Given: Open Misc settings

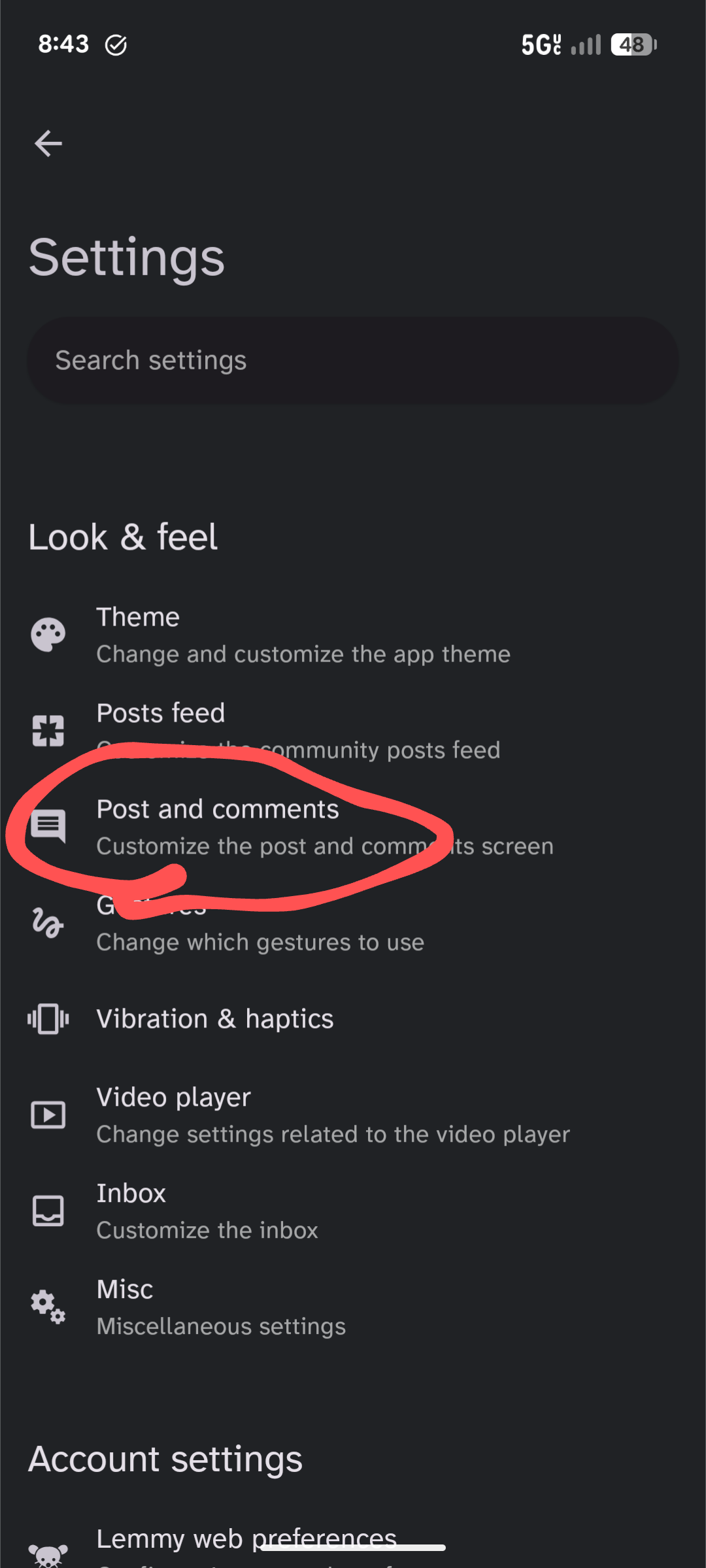Looking at the screenshot, I should [221, 1307].
